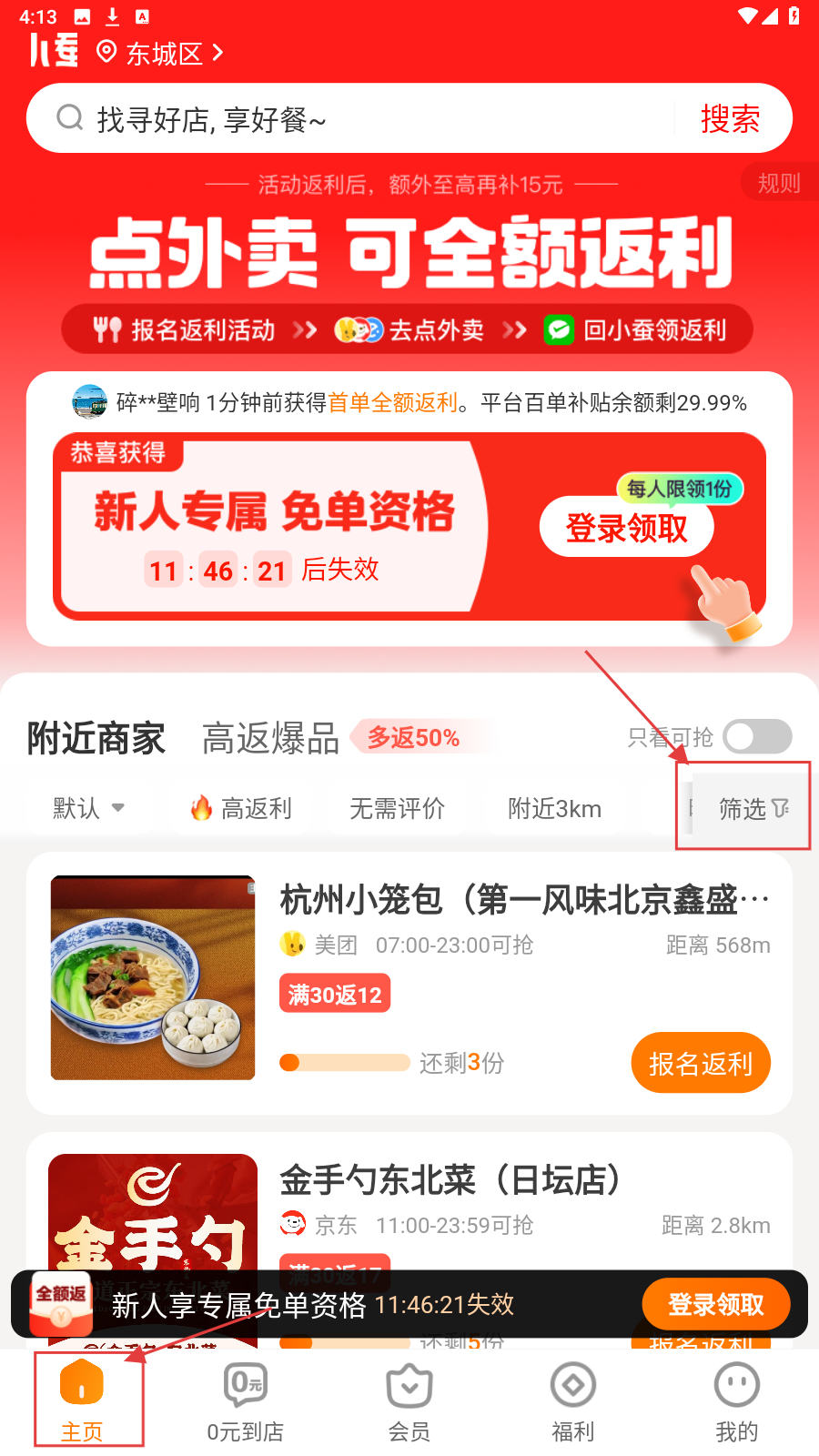Open the 东城区 location selector
This screenshot has width=819, height=1456.
[x=162, y=54]
